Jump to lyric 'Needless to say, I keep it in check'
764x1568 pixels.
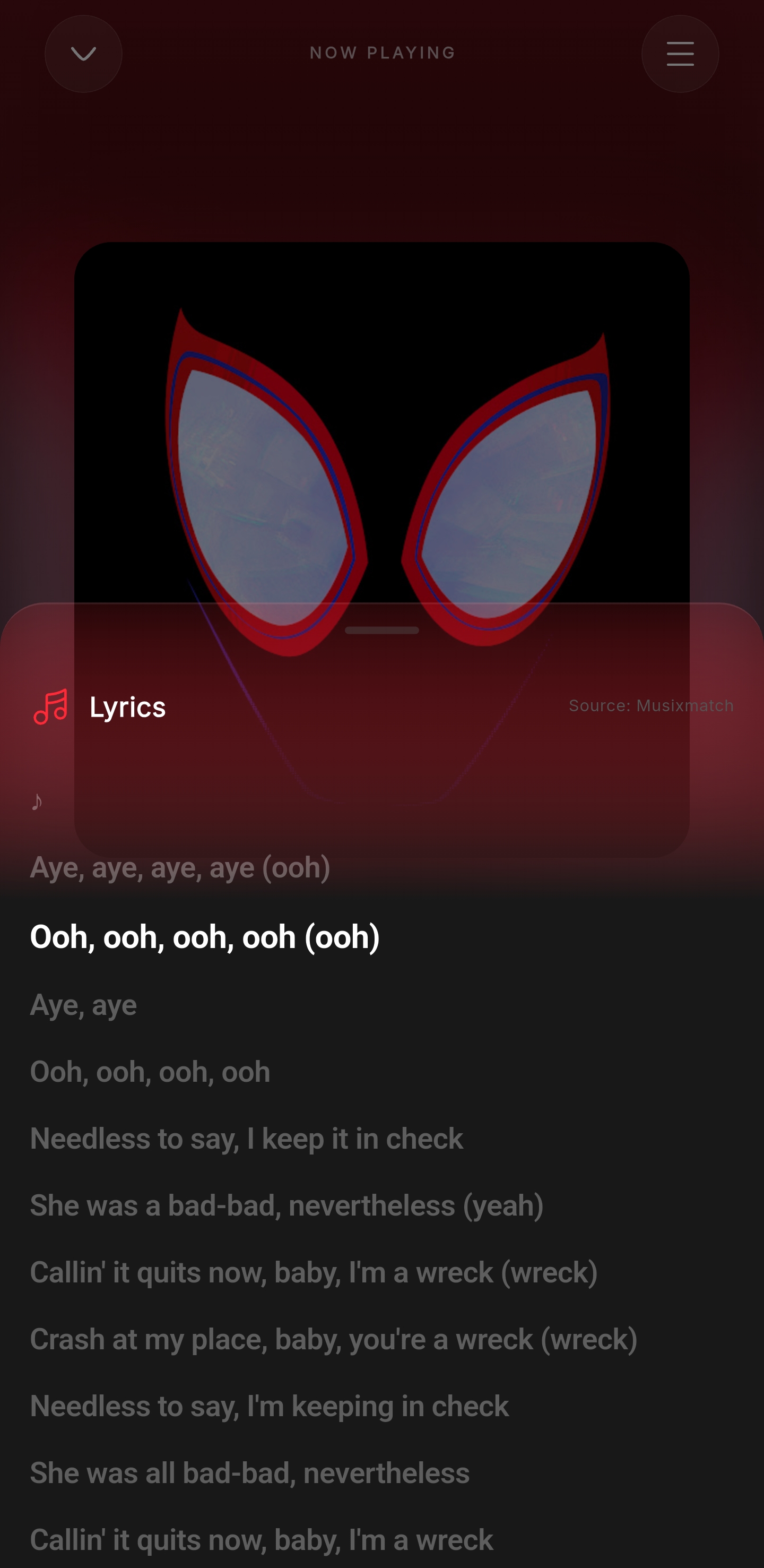tap(246, 1138)
